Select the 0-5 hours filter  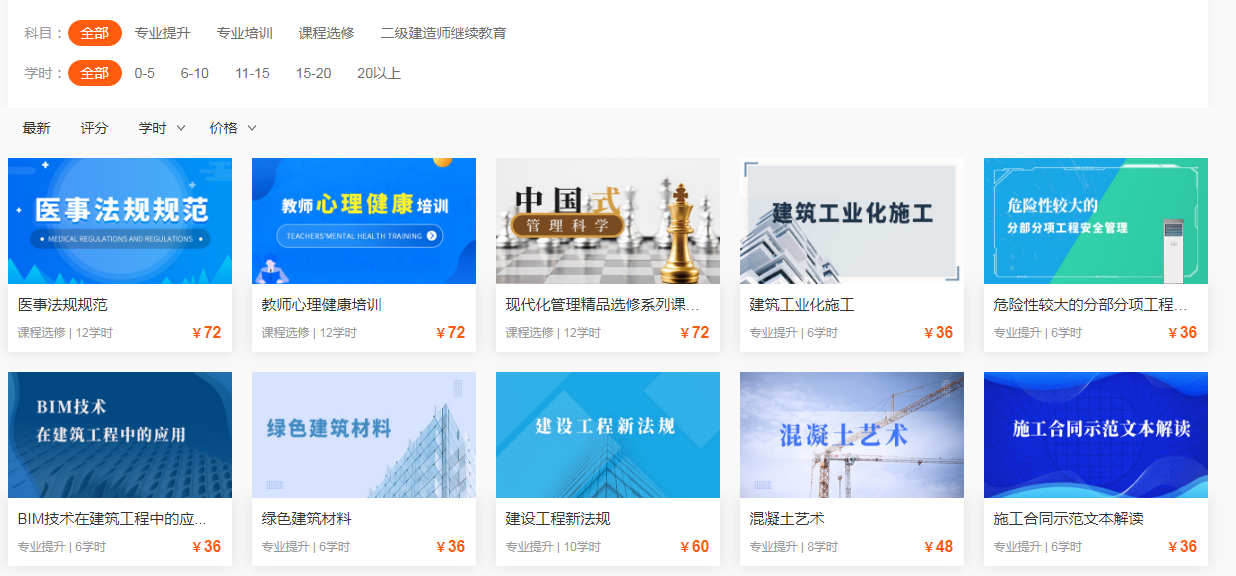pyautogui.click(x=145, y=73)
